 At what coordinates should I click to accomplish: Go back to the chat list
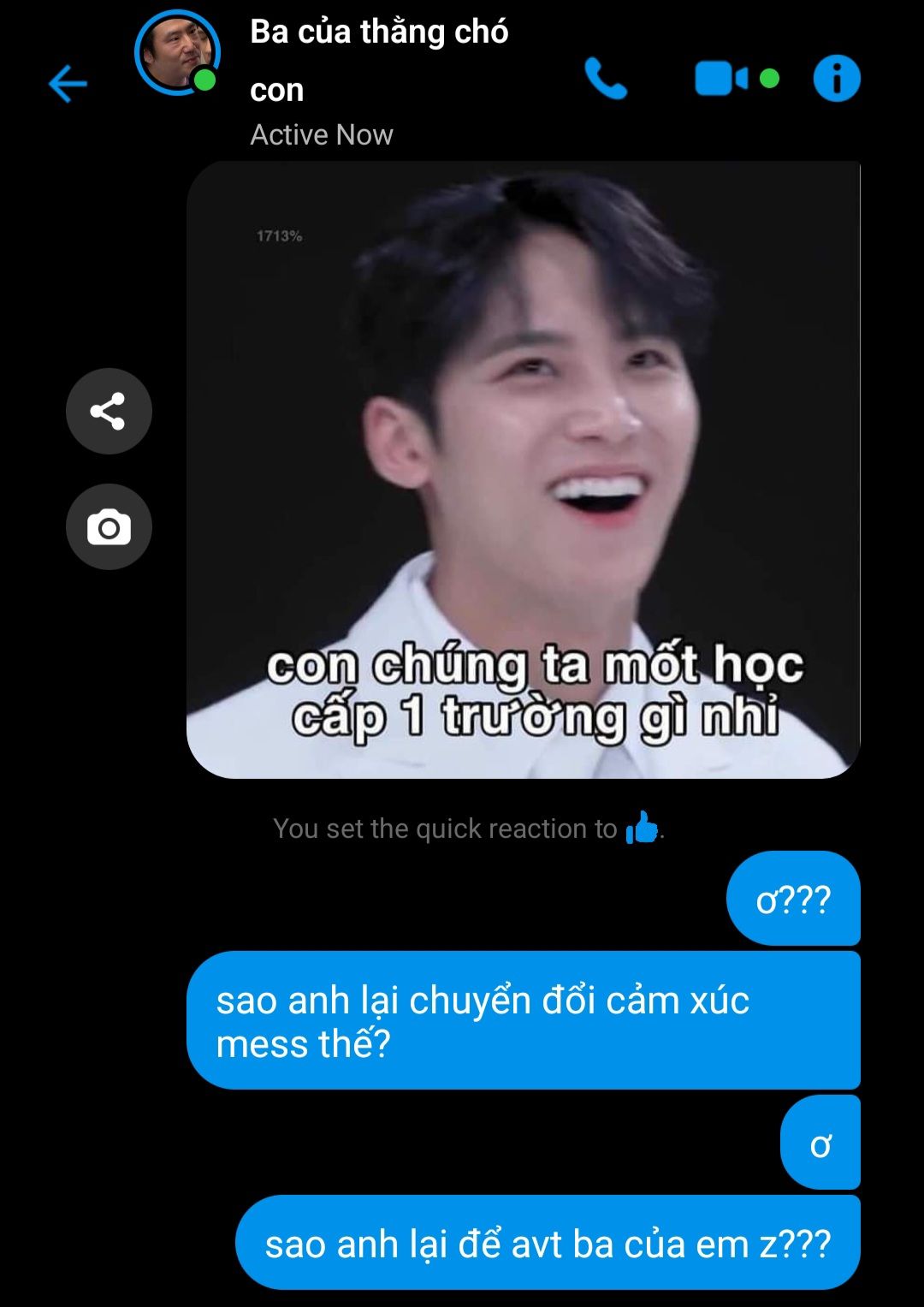point(68,84)
